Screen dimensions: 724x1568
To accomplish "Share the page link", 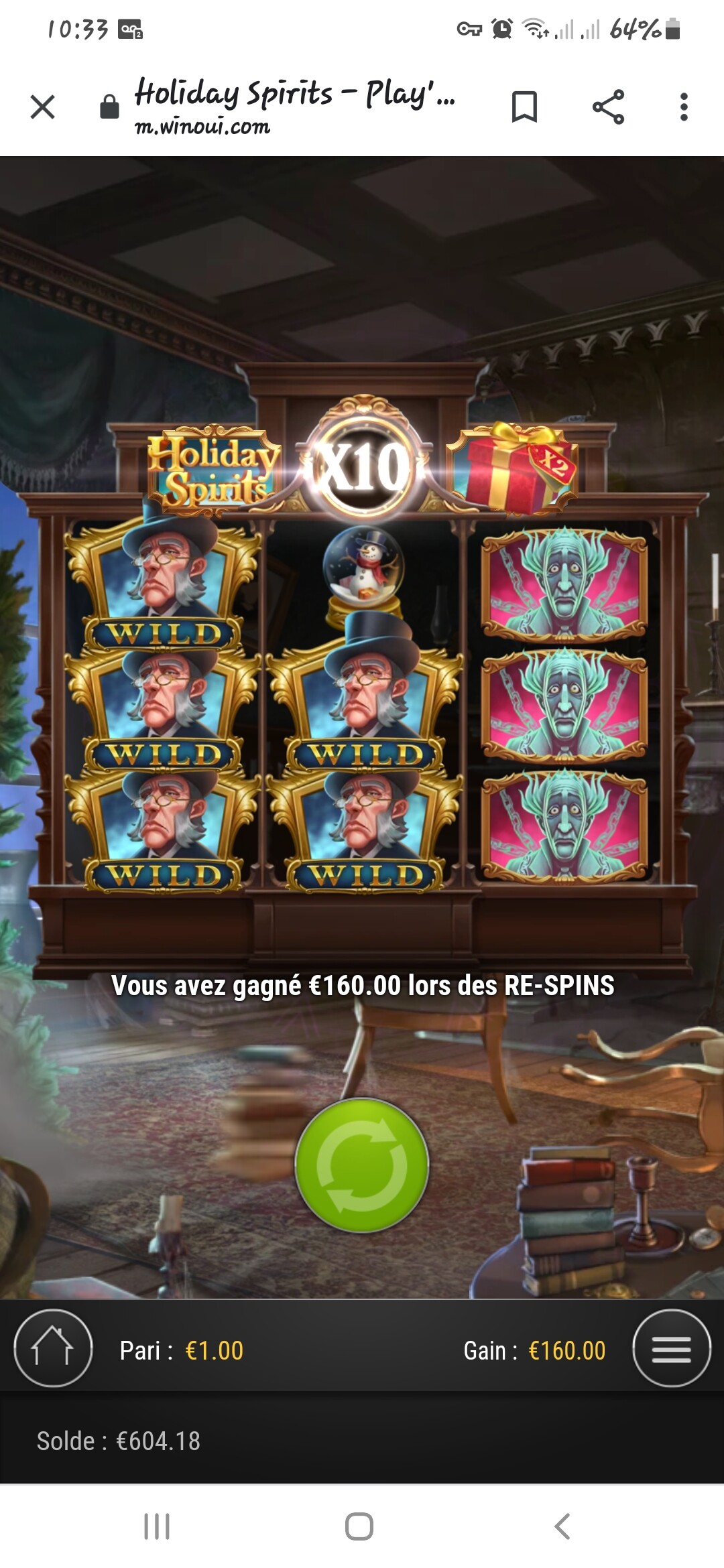I will pyautogui.click(x=608, y=107).
